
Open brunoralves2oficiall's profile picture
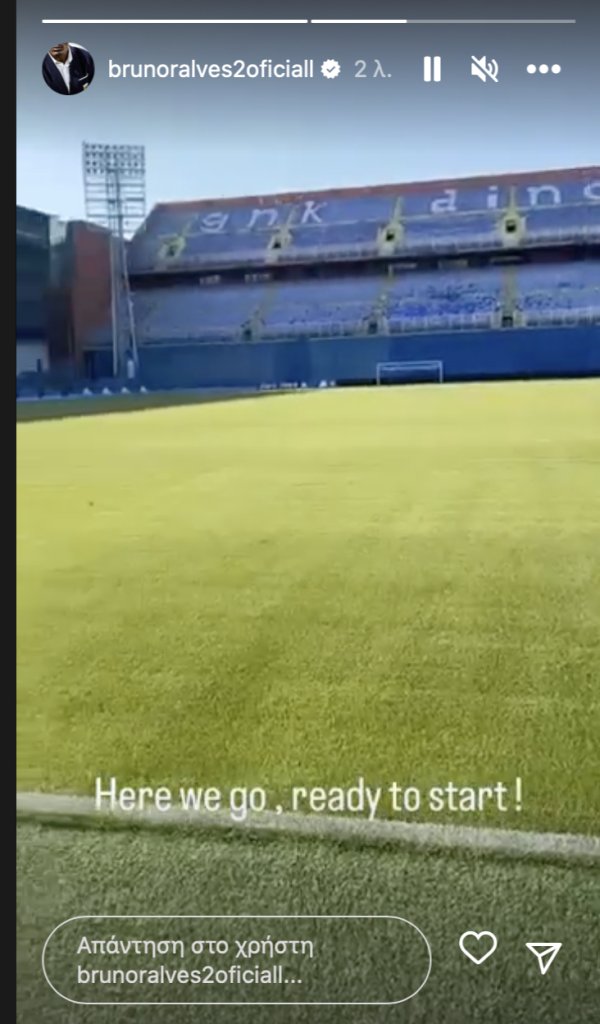coord(69,69)
